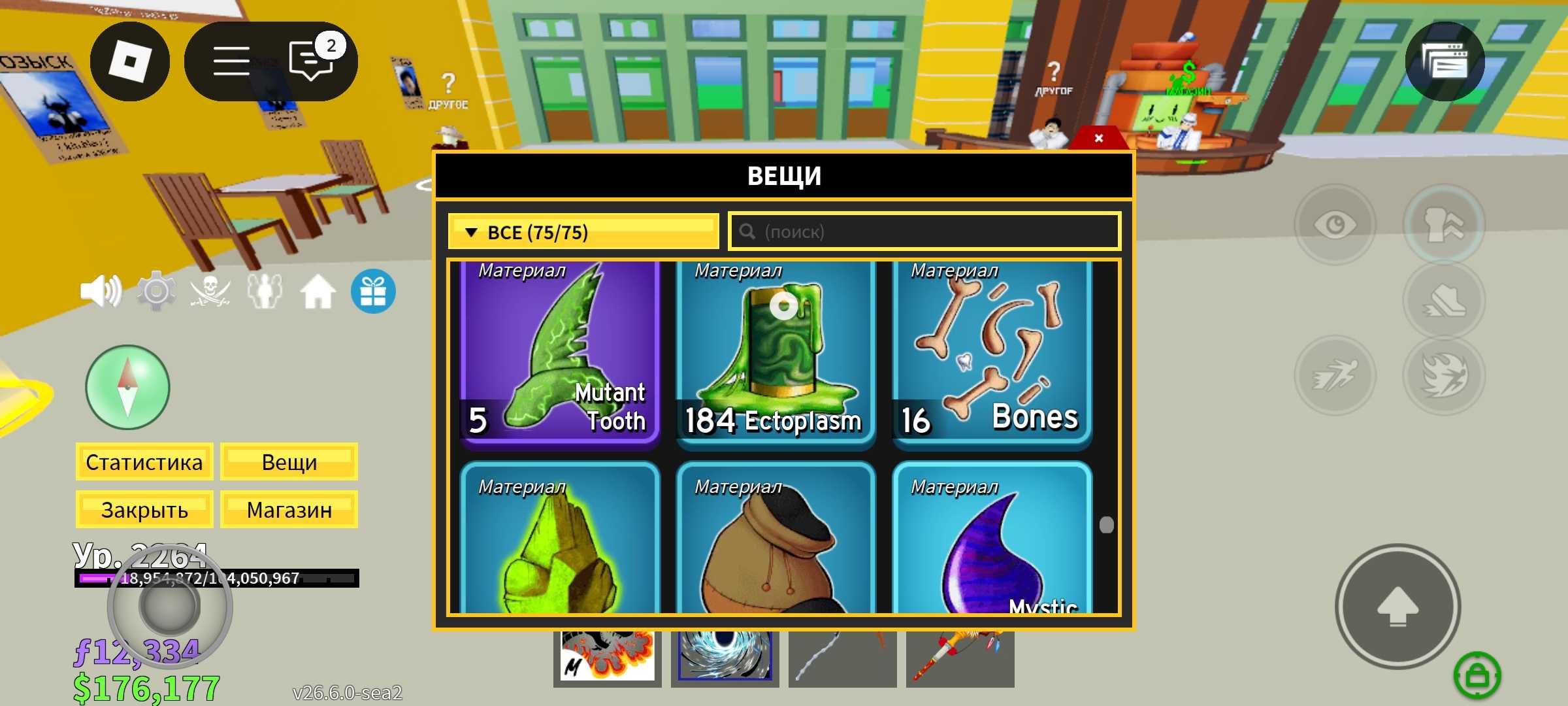Select the Mutant Tooth material
This screenshot has height=706, width=1568.
pos(559,353)
